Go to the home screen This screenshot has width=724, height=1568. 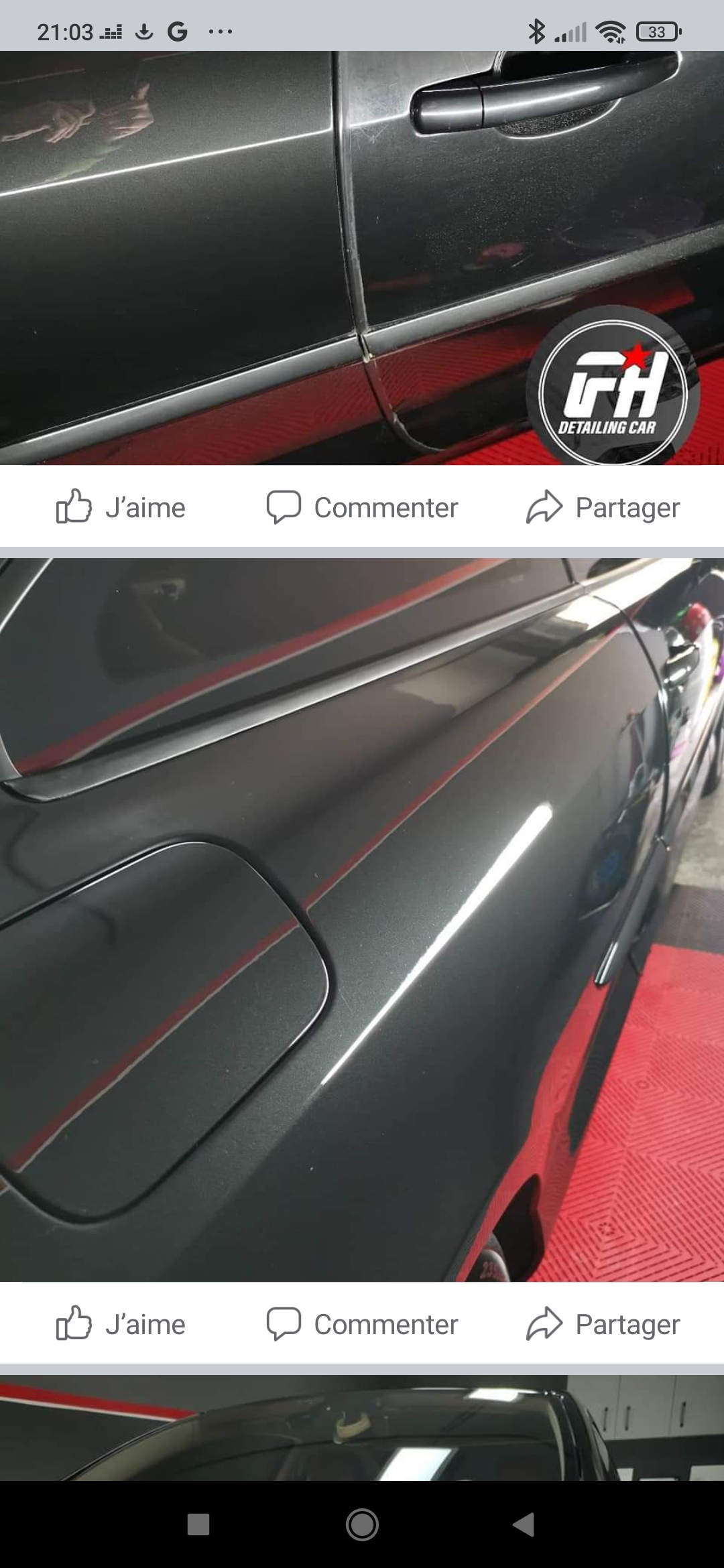(x=362, y=1524)
